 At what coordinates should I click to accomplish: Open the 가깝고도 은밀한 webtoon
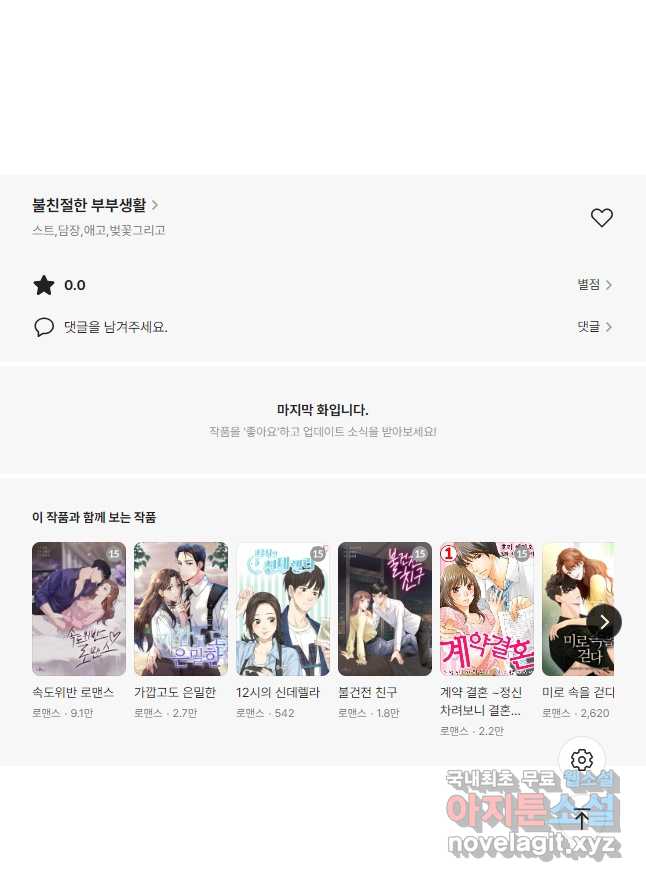tap(181, 609)
